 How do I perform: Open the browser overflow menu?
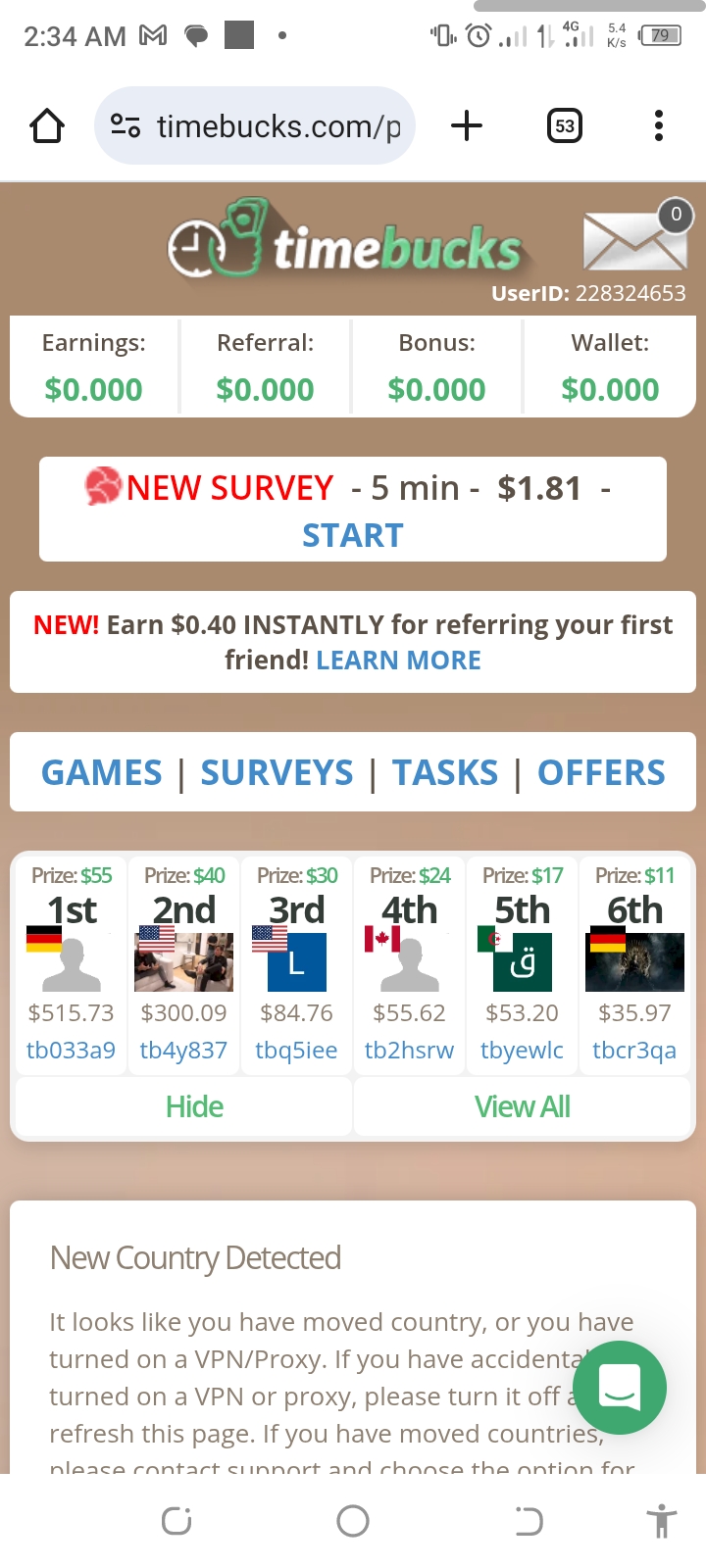coord(659,125)
